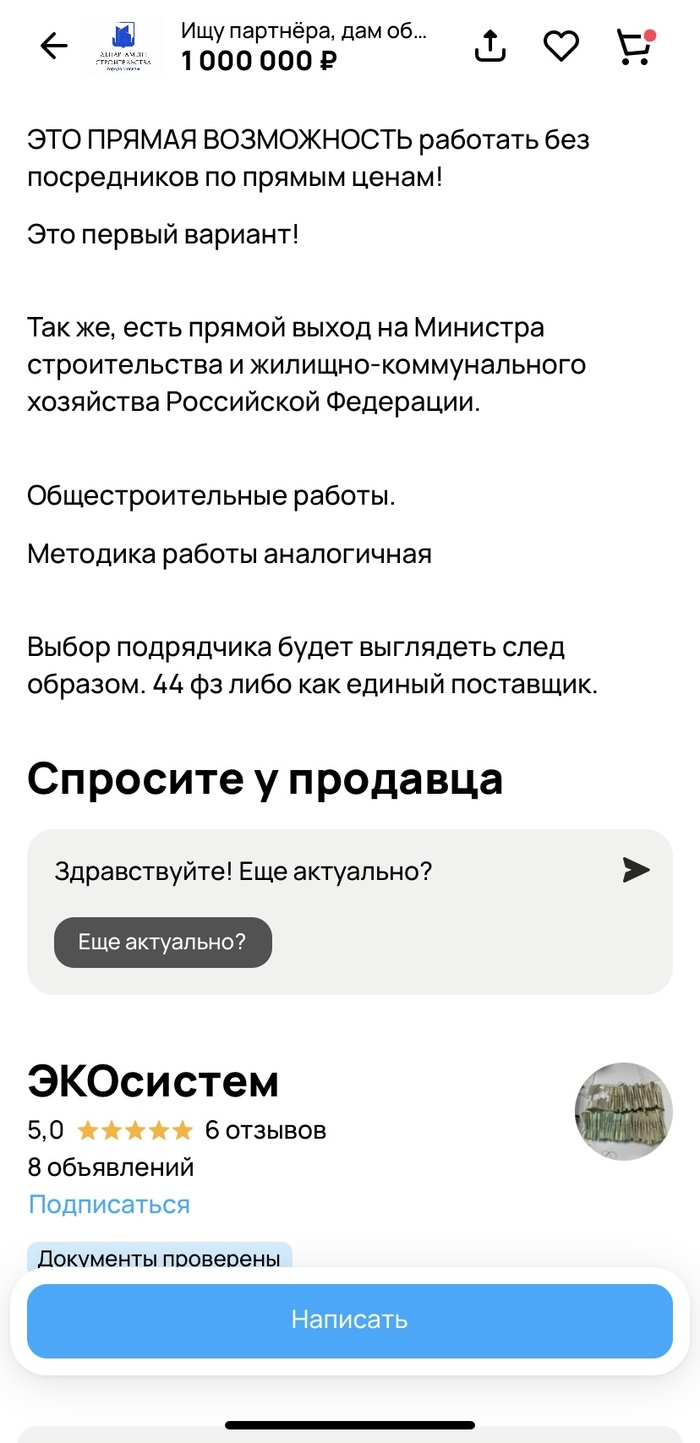This screenshot has width=700, height=1443.
Task: Open seller profile ЭКОсистем avatar
Action: point(624,1111)
